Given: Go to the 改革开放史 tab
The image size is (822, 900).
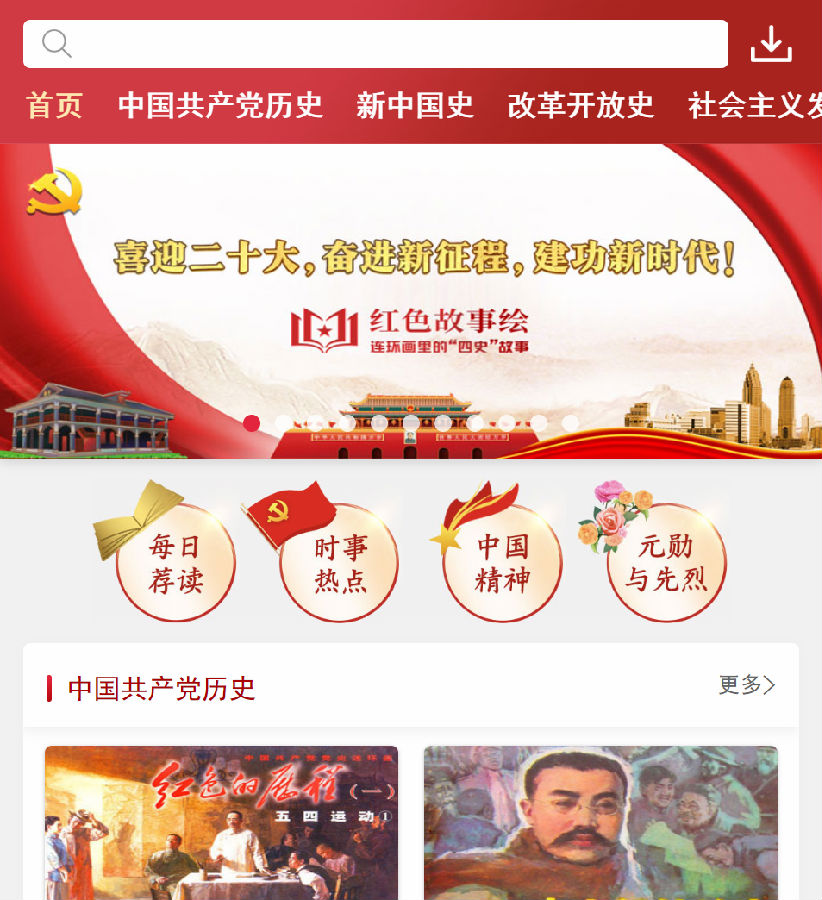Looking at the screenshot, I should [580, 105].
